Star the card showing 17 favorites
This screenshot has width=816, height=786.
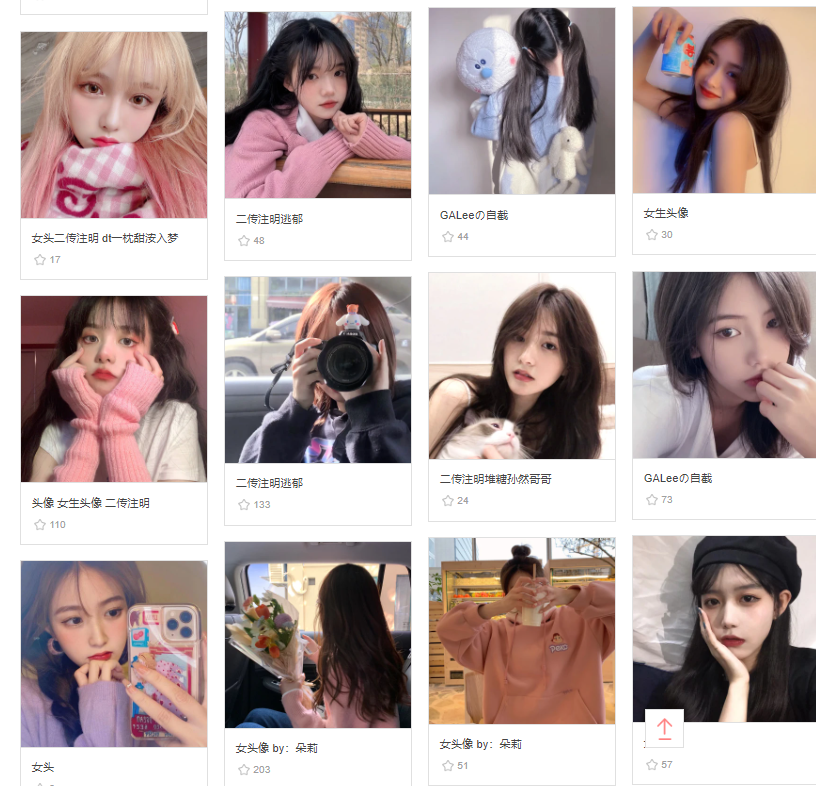(x=40, y=259)
